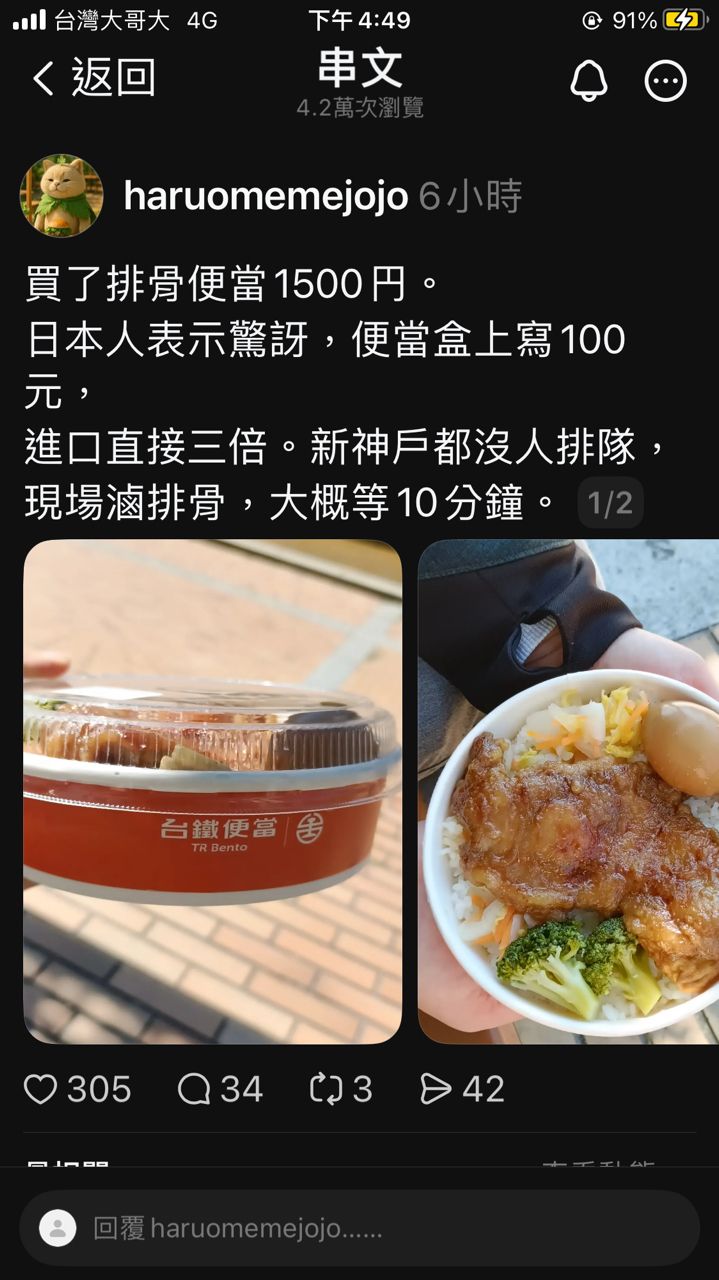Image resolution: width=719 pixels, height=1280 pixels.
Task: Open the notifications bell
Action: click(x=589, y=81)
